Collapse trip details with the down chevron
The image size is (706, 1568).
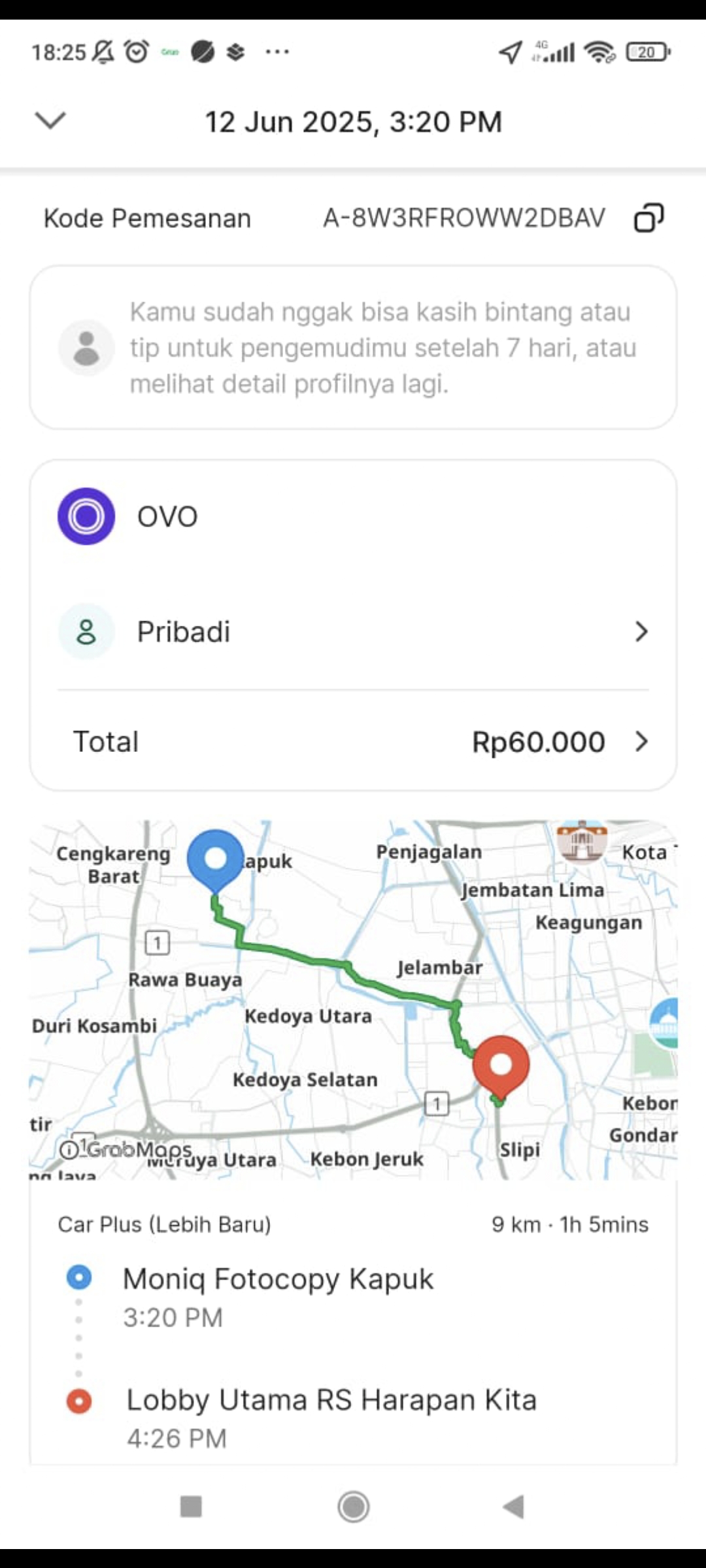tap(50, 121)
